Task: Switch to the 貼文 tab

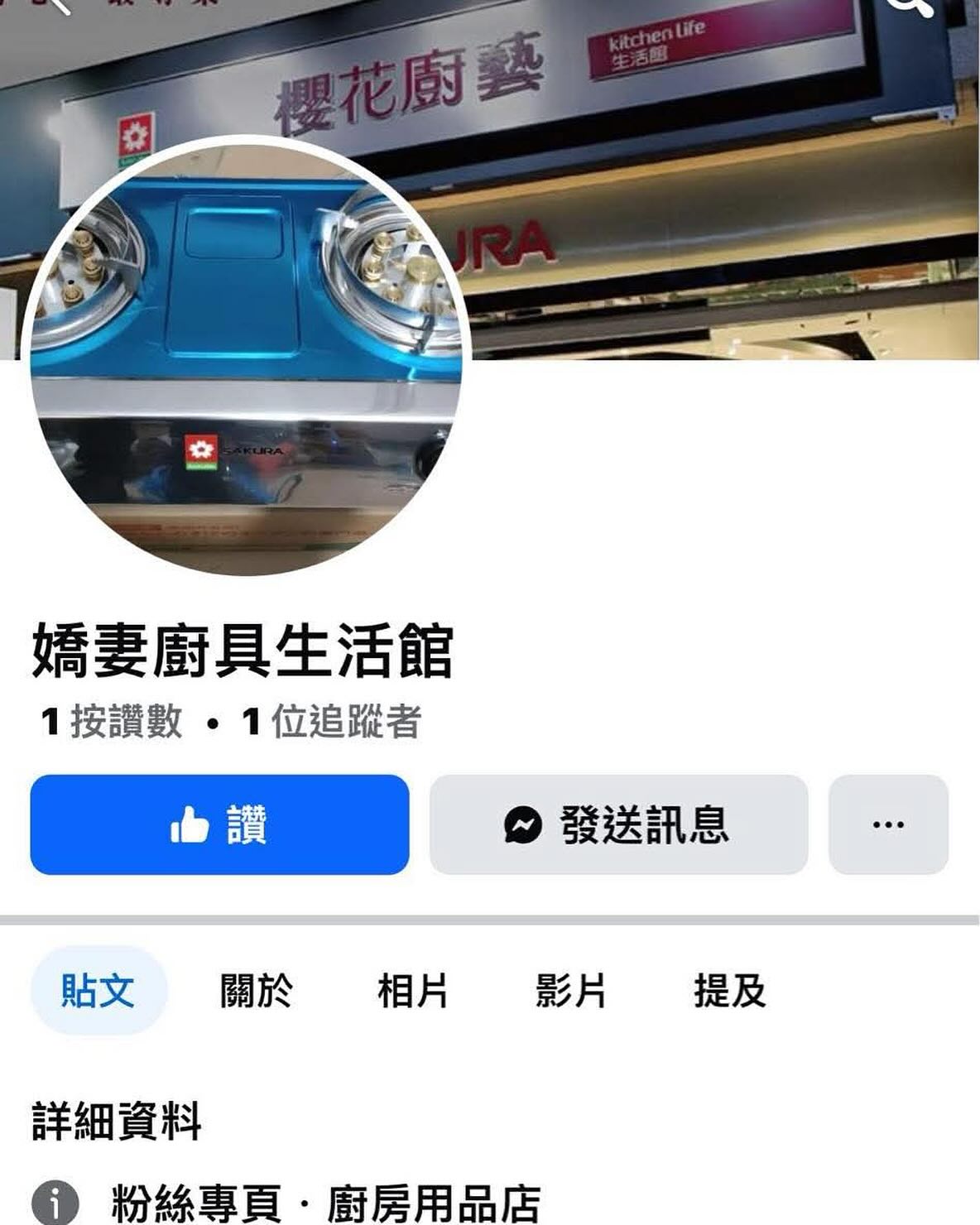Action: (98, 990)
